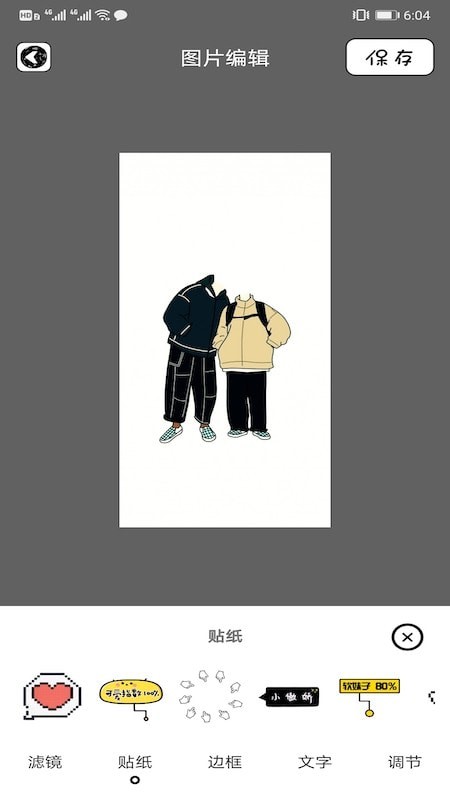
Task: Add the pixel heart speech-bubble sticker
Action: pyautogui.click(x=52, y=696)
